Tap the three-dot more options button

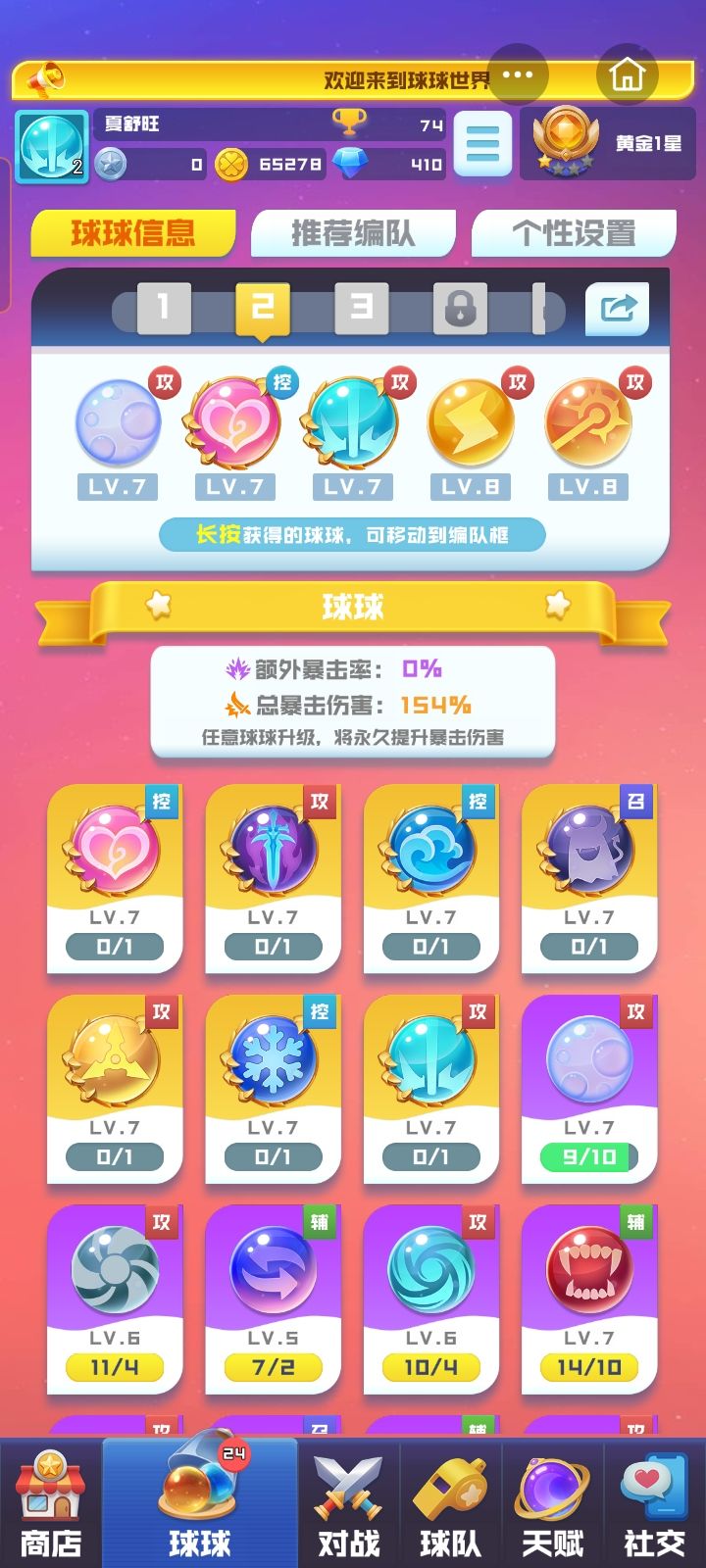[x=519, y=76]
